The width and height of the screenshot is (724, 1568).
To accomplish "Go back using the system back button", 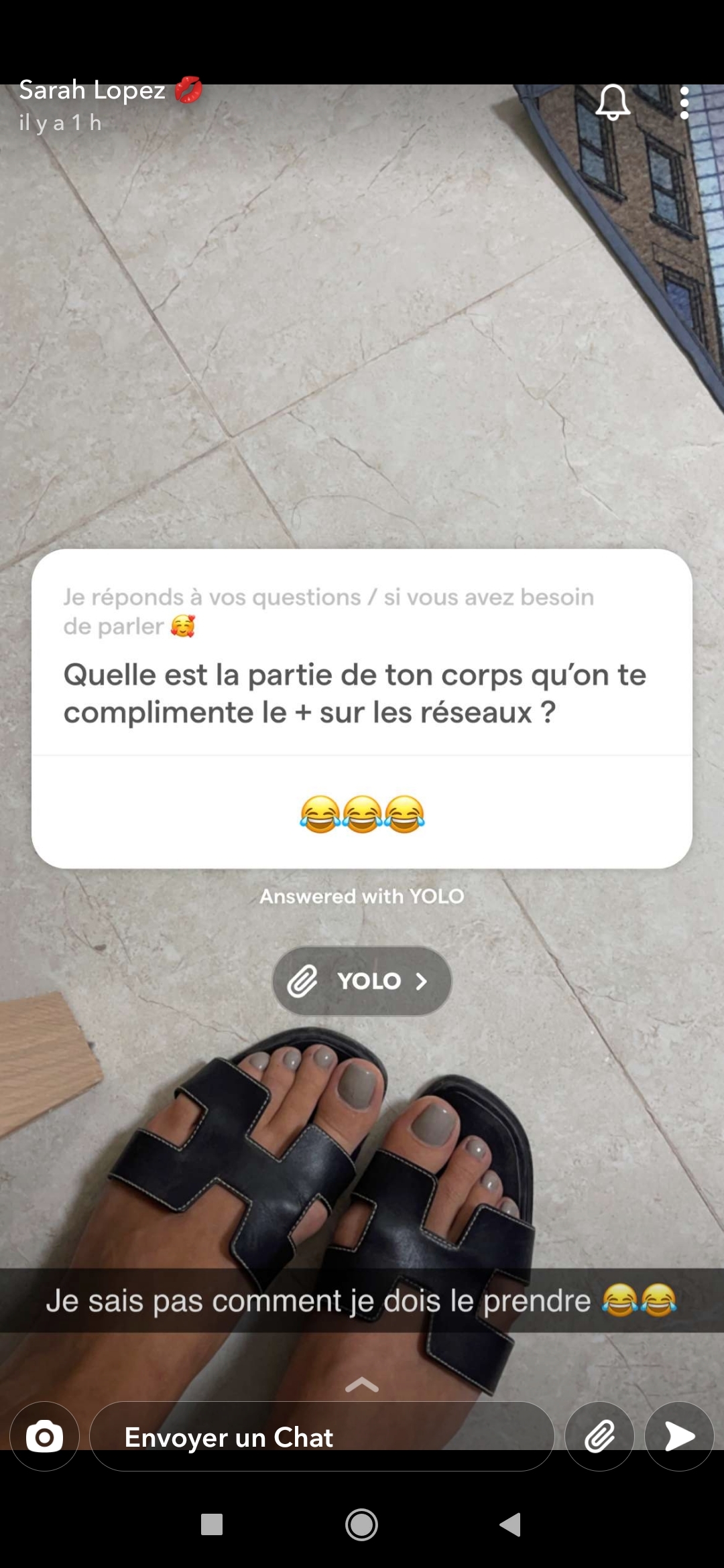I will pyautogui.click(x=511, y=1524).
